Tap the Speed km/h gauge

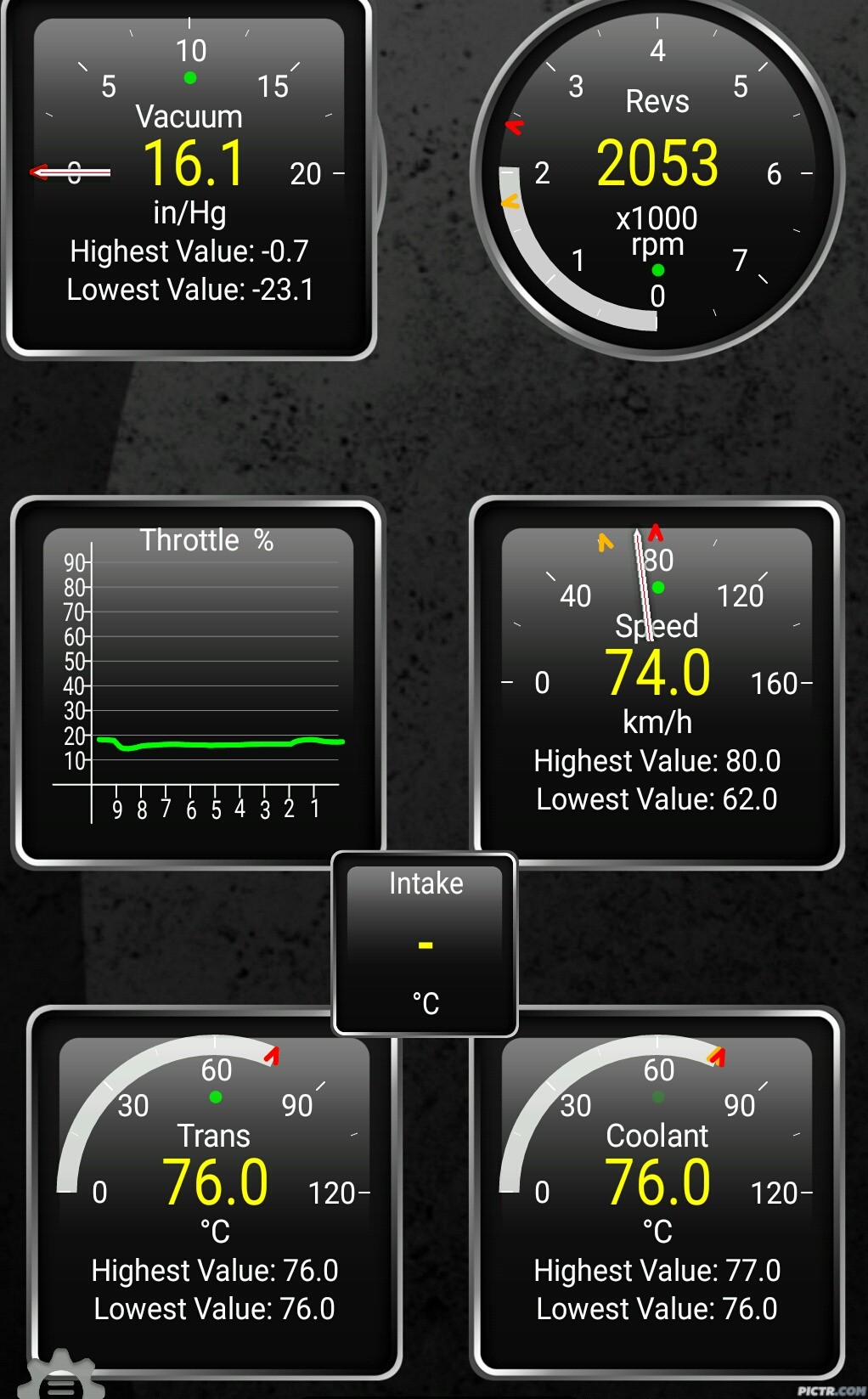657,680
